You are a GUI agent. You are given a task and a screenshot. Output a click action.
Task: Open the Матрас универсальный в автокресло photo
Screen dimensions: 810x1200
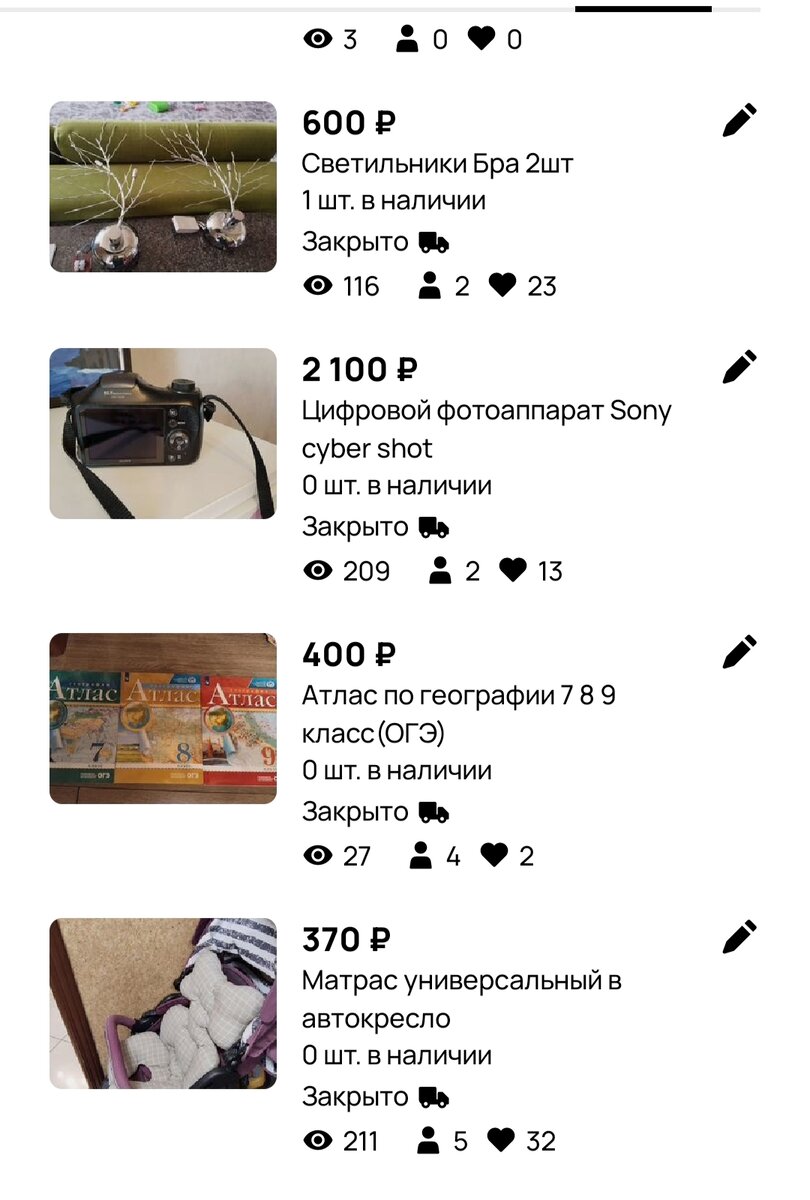tap(163, 1004)
